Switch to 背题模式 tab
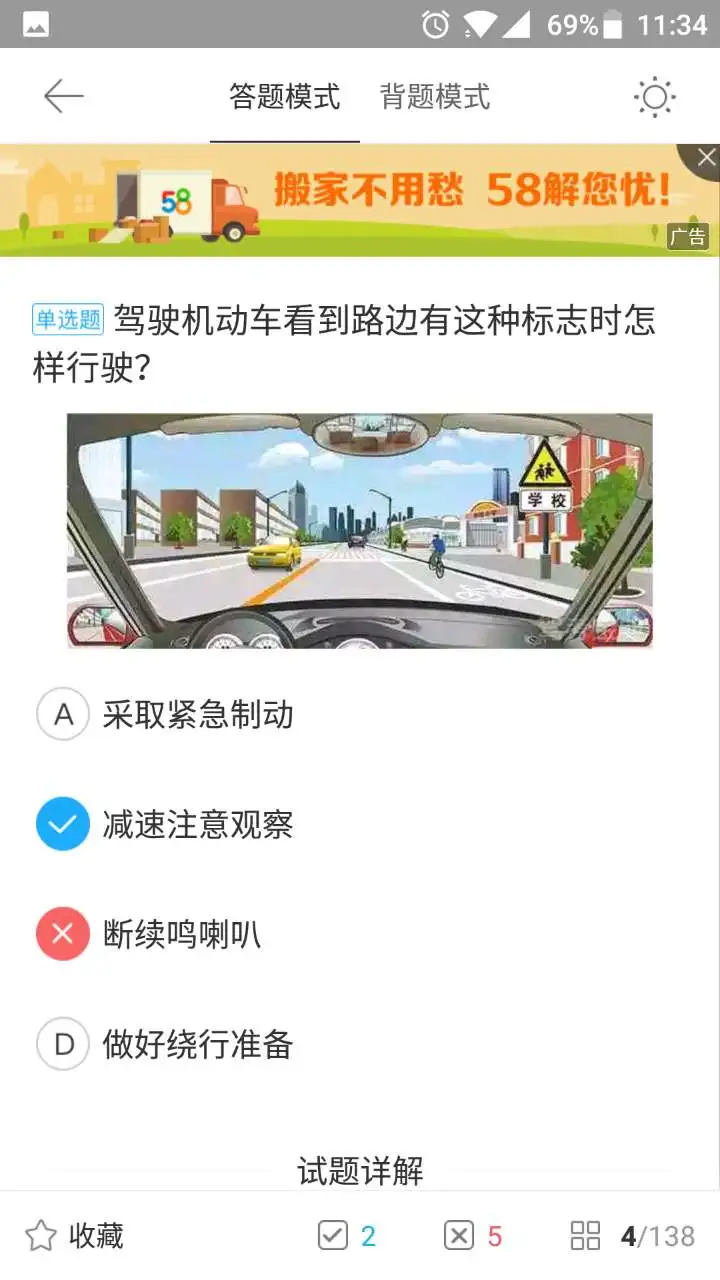Image resolution: width=720 pixels, height=1280 pixels. pyautogui.click(x=435, y=97)
